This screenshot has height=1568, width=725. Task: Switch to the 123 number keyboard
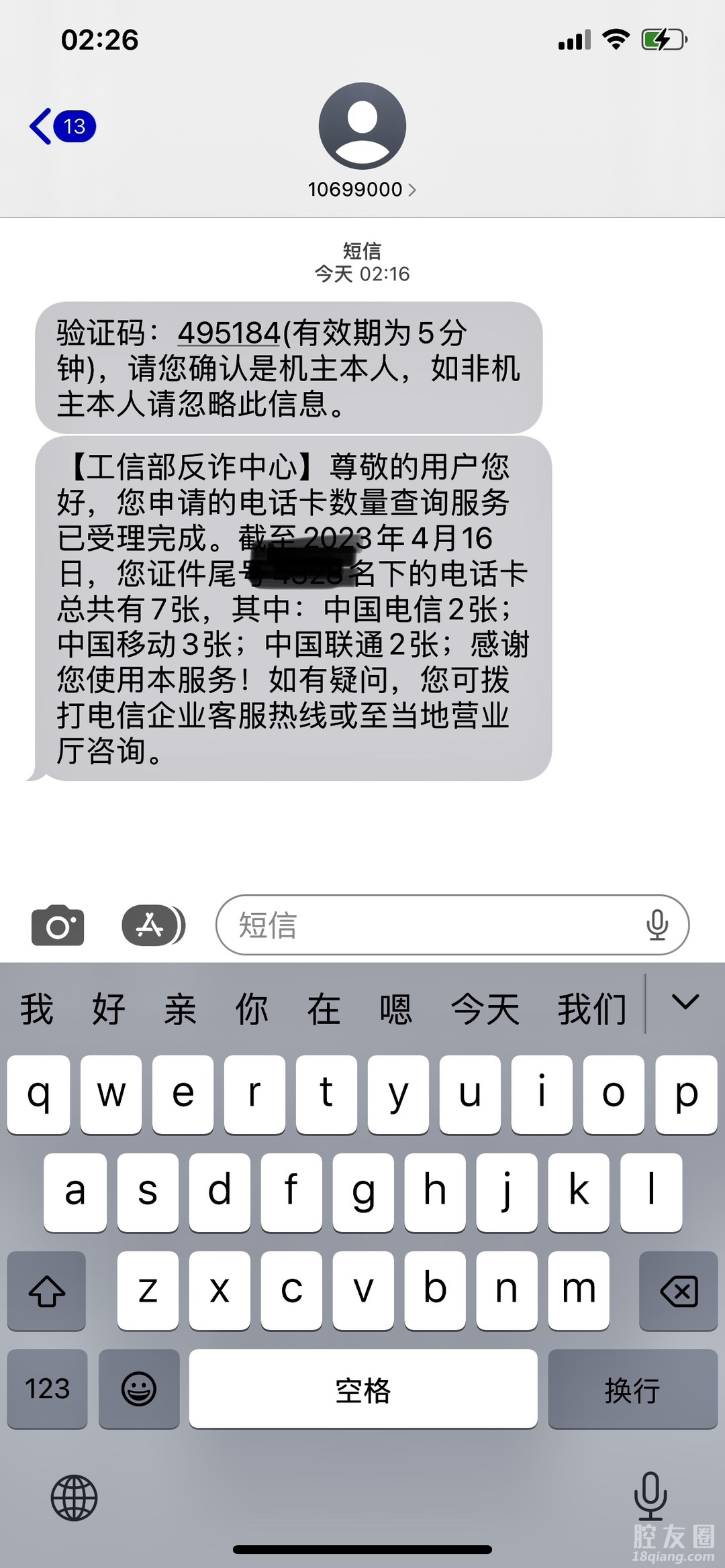pos(47,1389)
